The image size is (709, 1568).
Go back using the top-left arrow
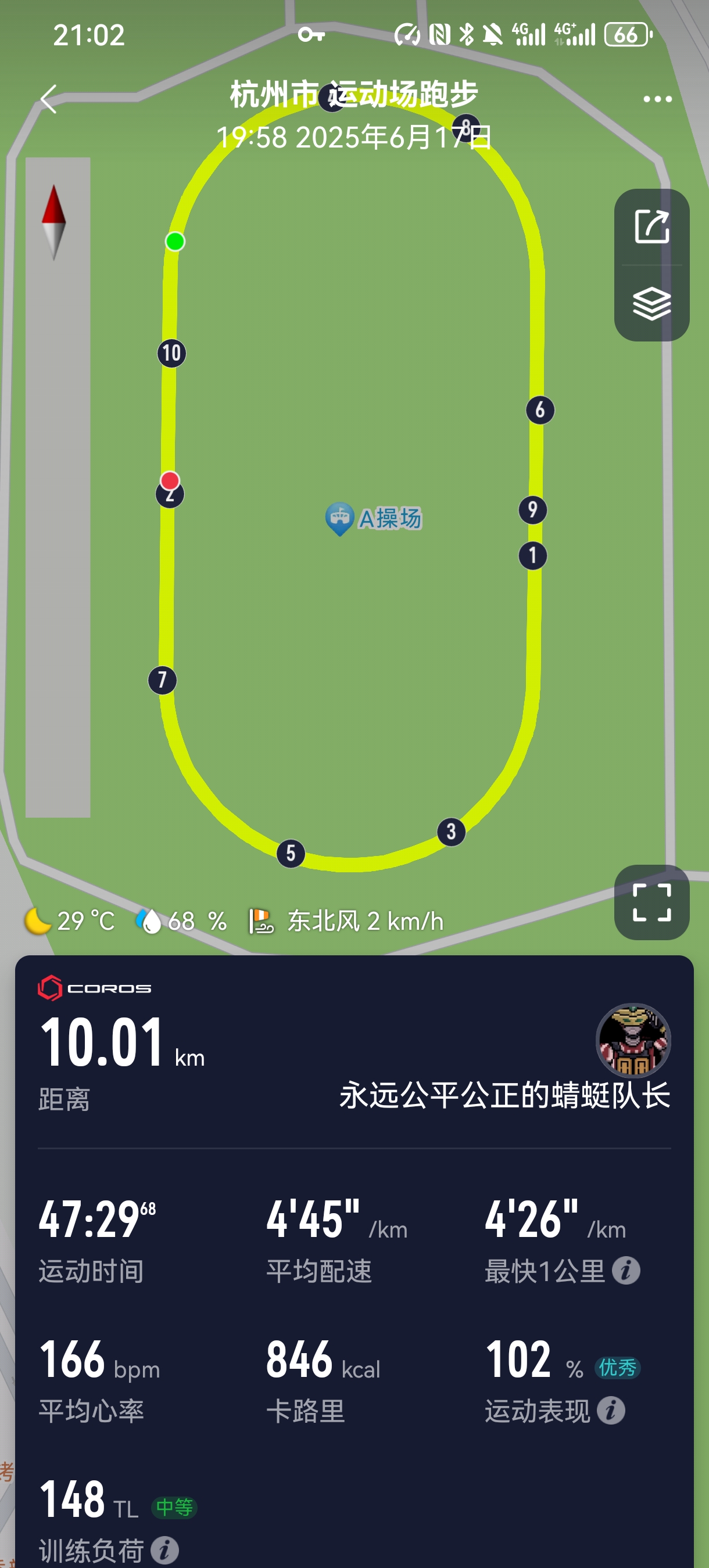pyautogui.click(x=49, y=99)
